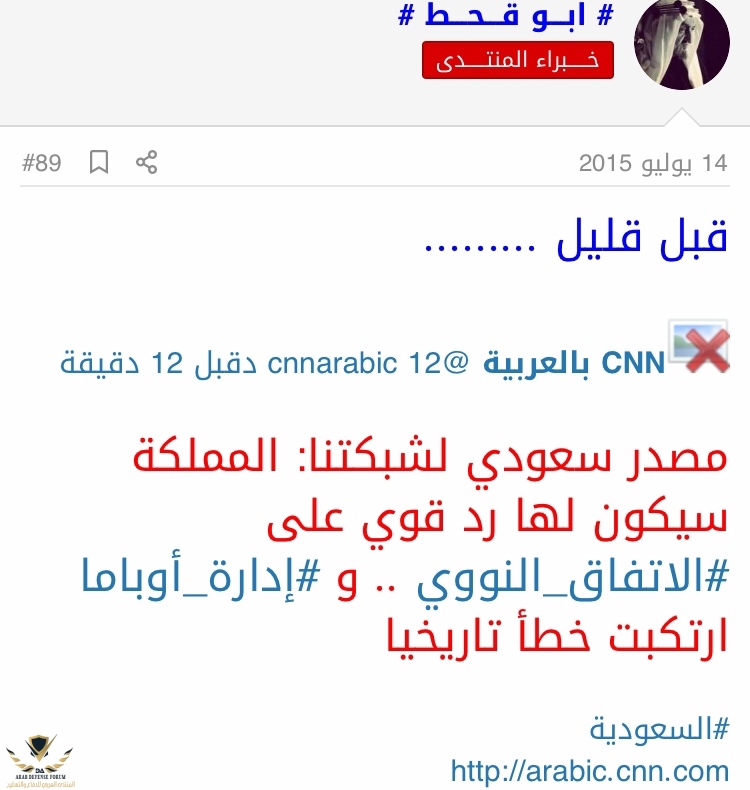
Task: Open the CNN بالعربية account link
Action: tap(574, 365)
